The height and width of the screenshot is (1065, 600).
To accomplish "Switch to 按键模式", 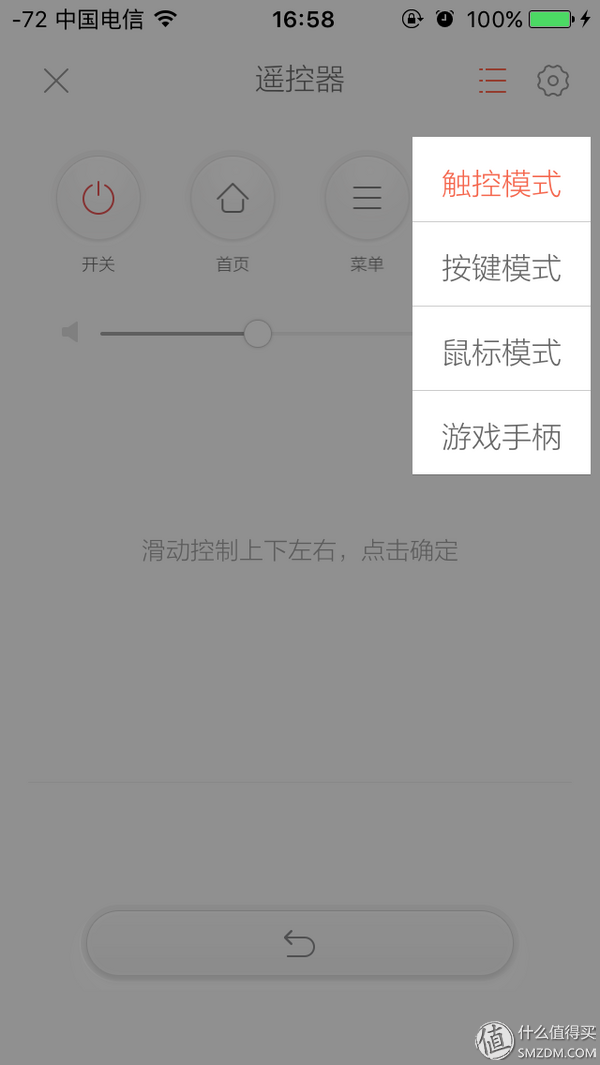I will 501,267.
